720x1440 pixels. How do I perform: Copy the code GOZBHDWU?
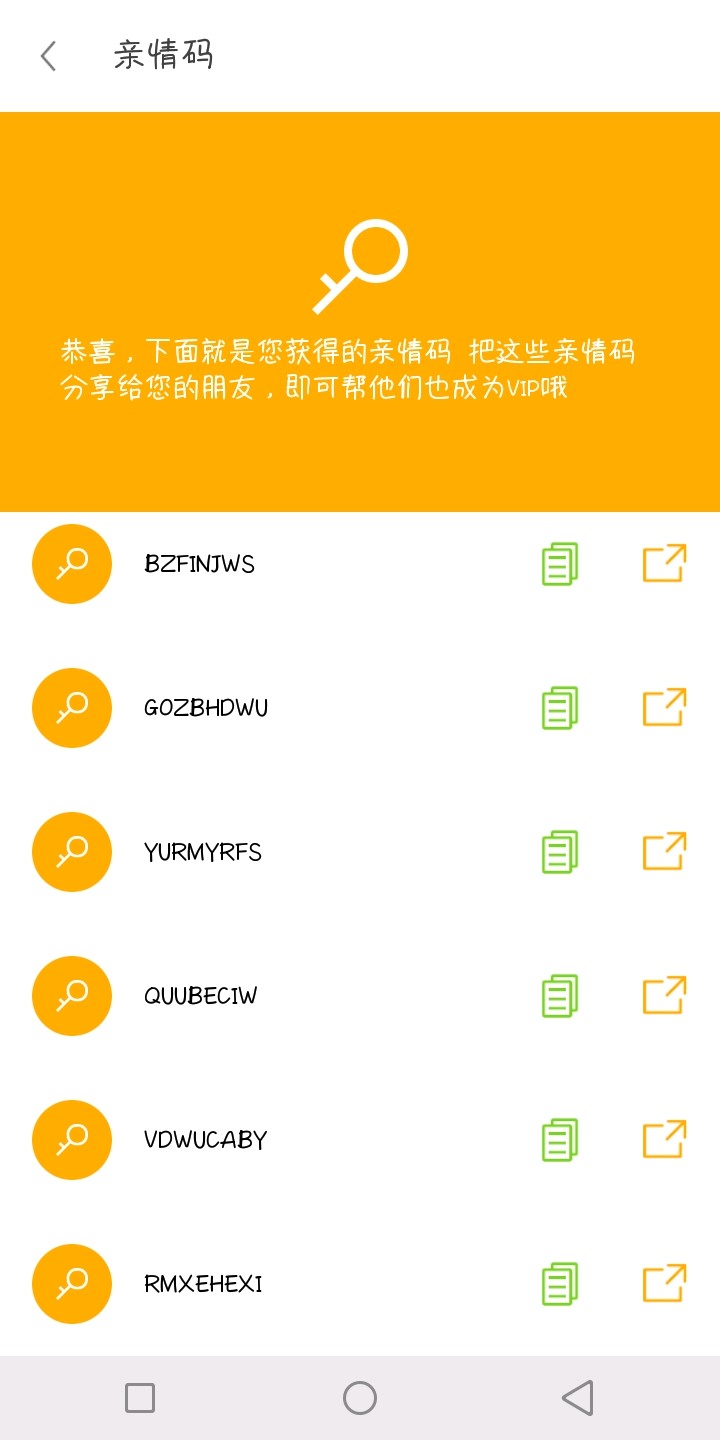560,708
